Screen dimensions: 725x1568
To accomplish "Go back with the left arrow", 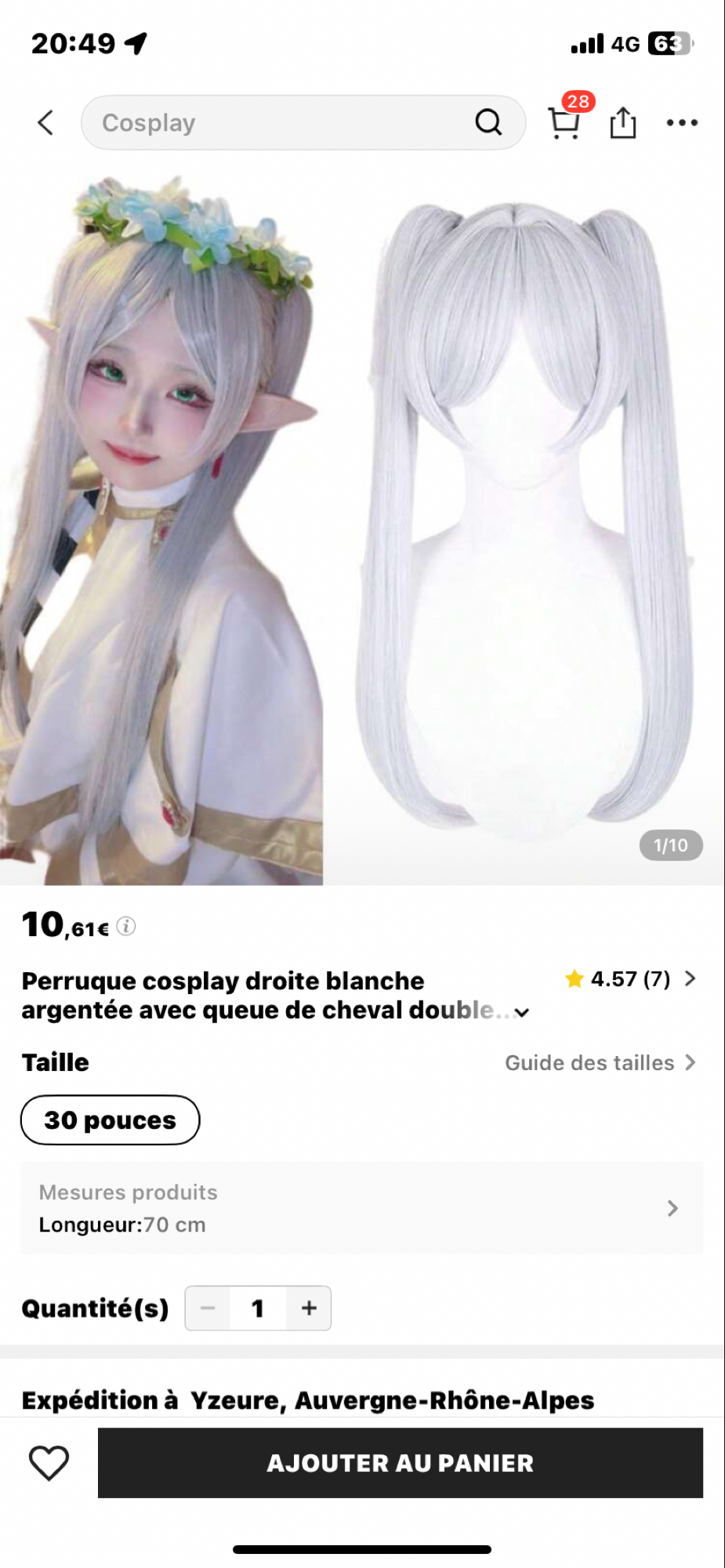I will 45,122.
